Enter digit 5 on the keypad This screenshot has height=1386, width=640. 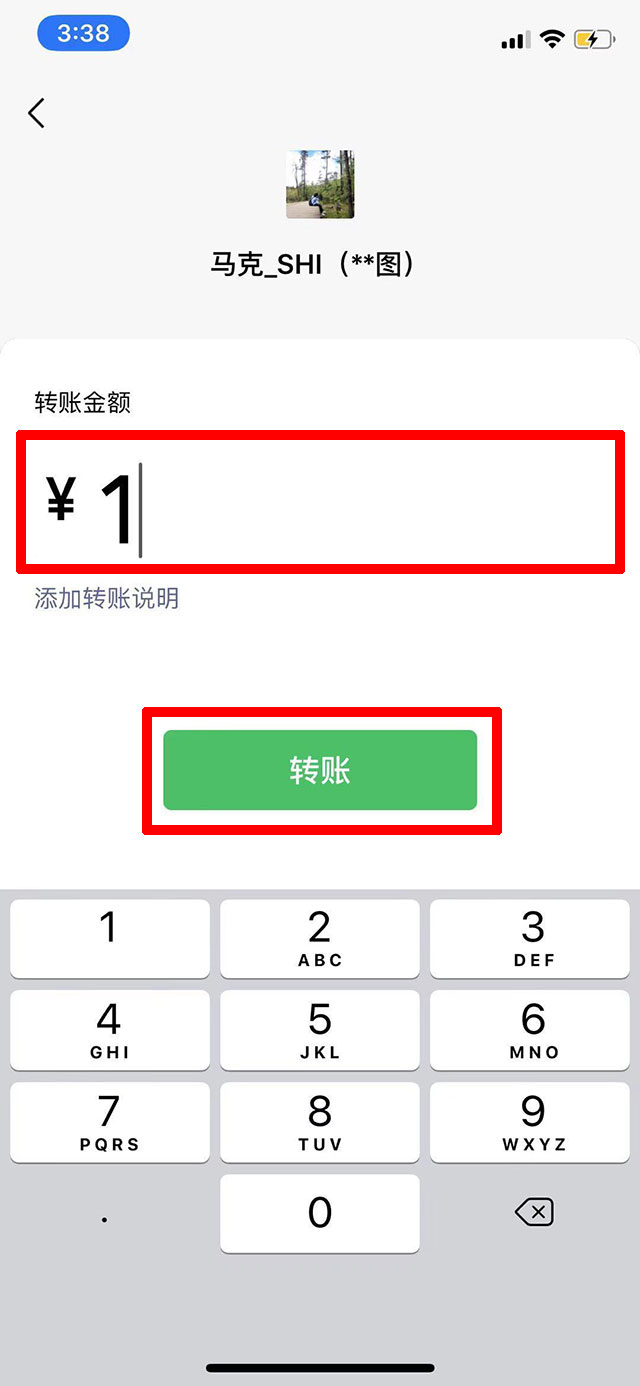pyautogui.click(x=320, y=1030)
